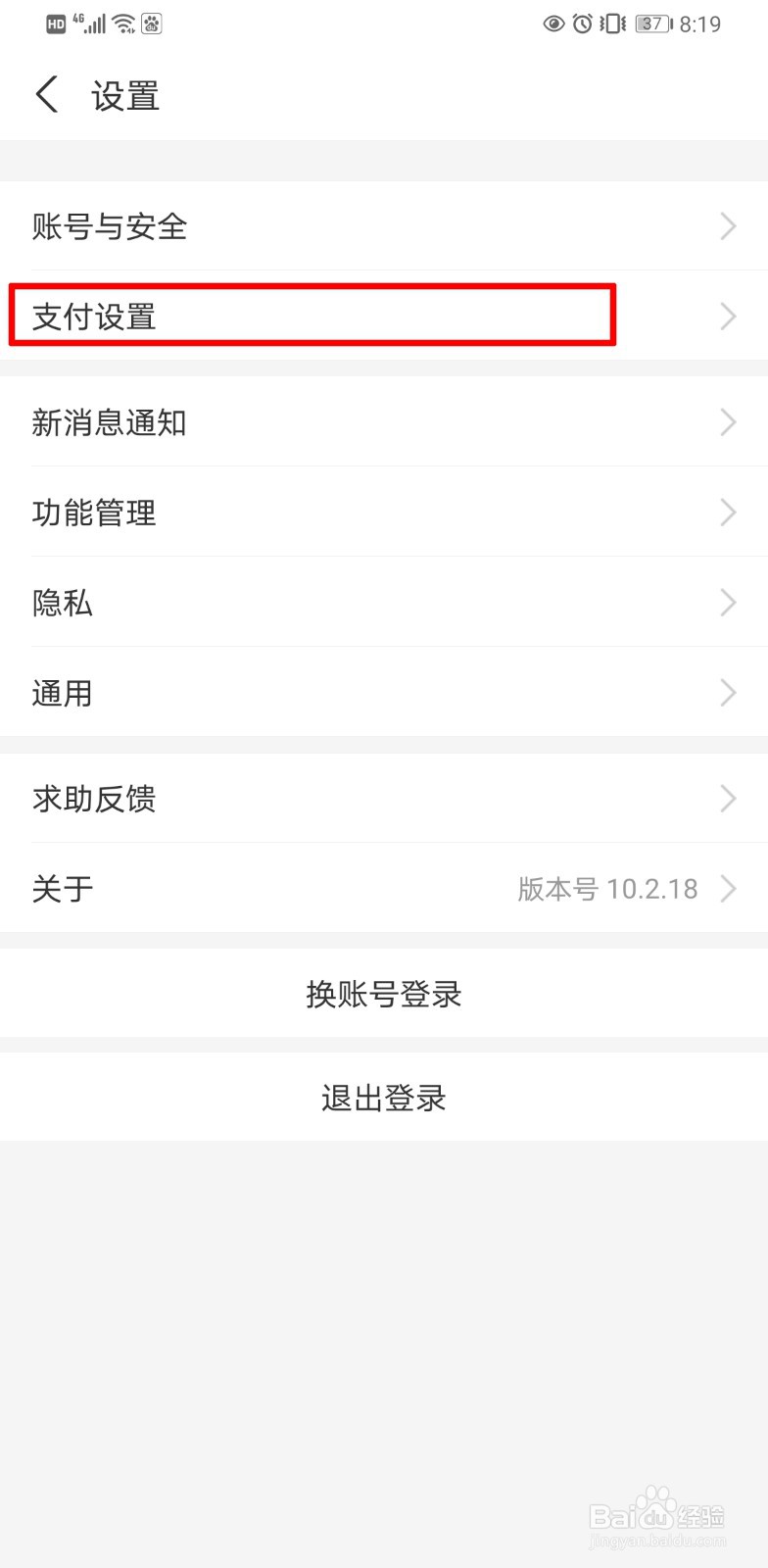Tap 换账号登录 to switch accounts
This screenshot has width=768, height=1568.
384,993
